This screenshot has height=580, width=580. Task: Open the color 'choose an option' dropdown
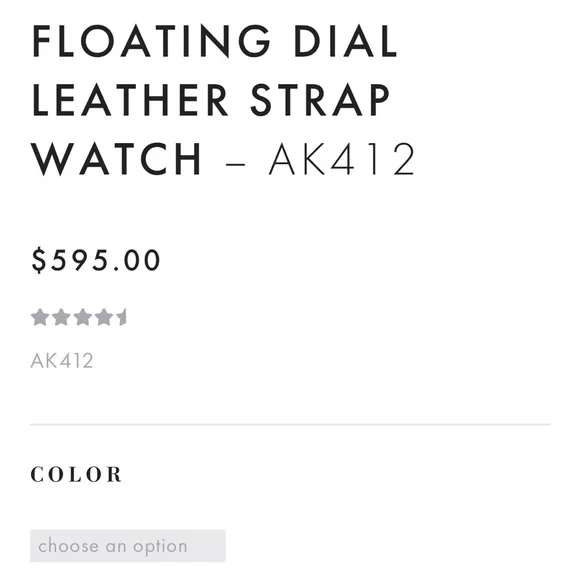(128, 546)
